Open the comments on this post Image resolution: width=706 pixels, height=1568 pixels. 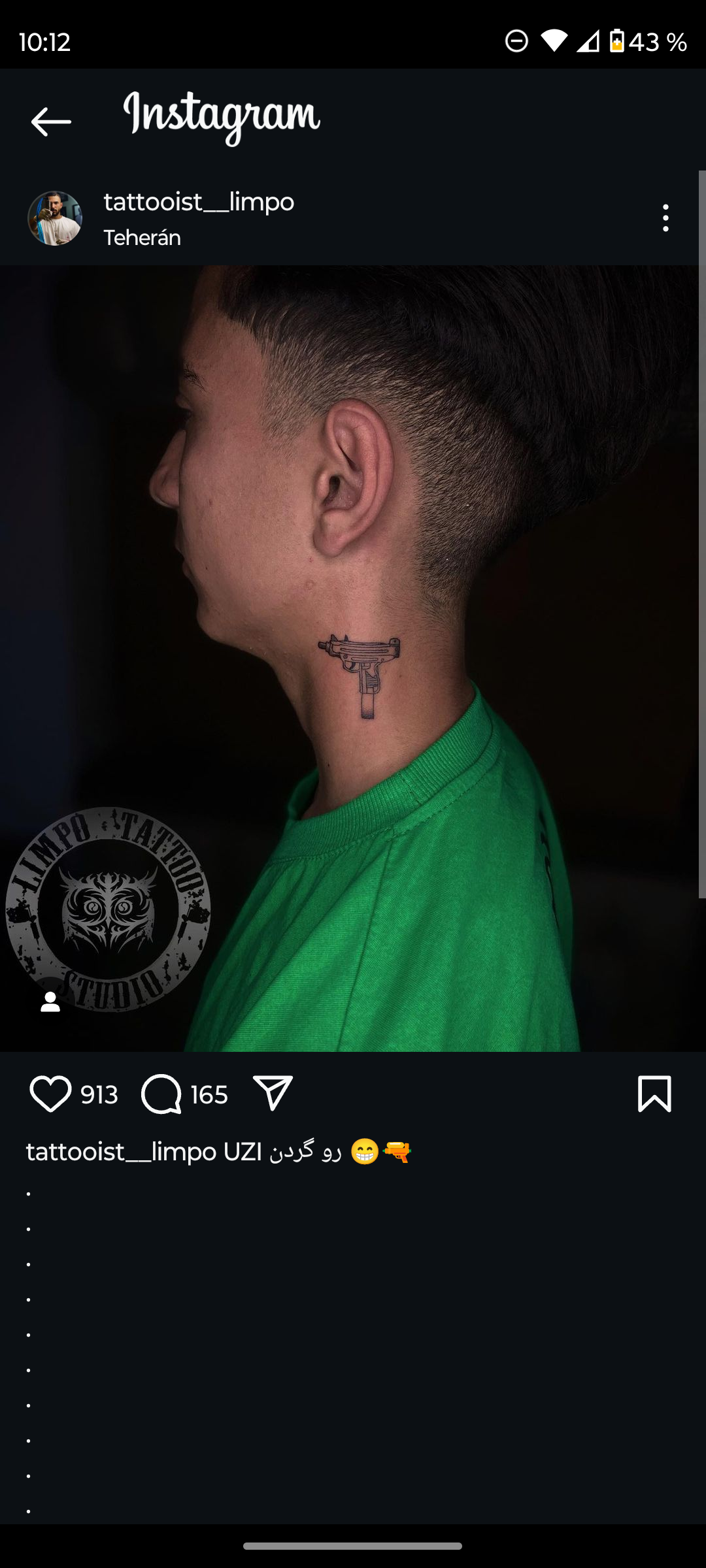[x=161, y=1094]
